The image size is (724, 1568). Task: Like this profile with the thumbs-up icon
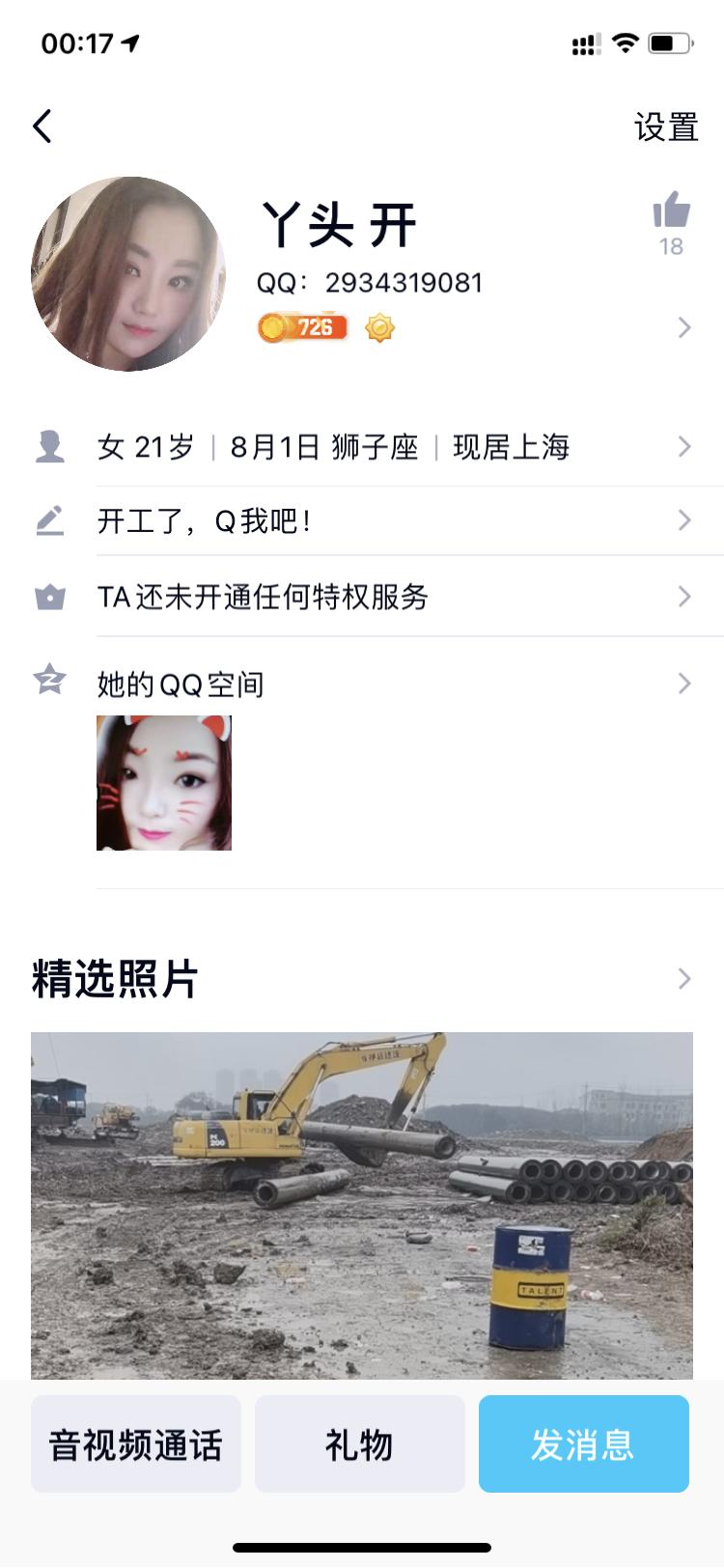[x=671, y=211]
